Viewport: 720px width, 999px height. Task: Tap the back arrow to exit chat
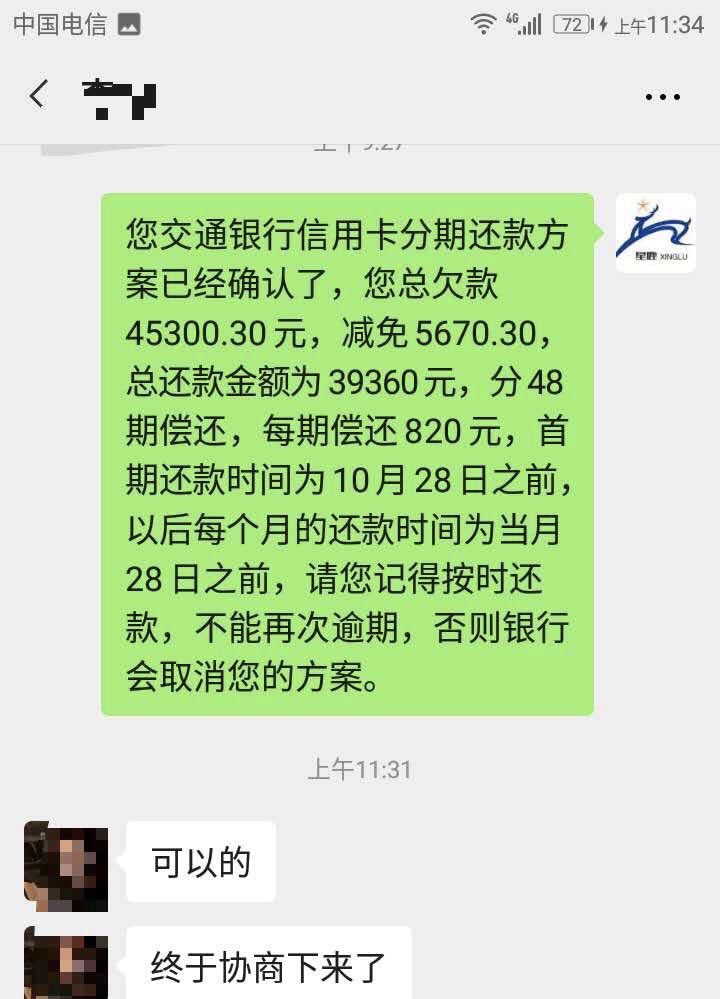(36, 95)
